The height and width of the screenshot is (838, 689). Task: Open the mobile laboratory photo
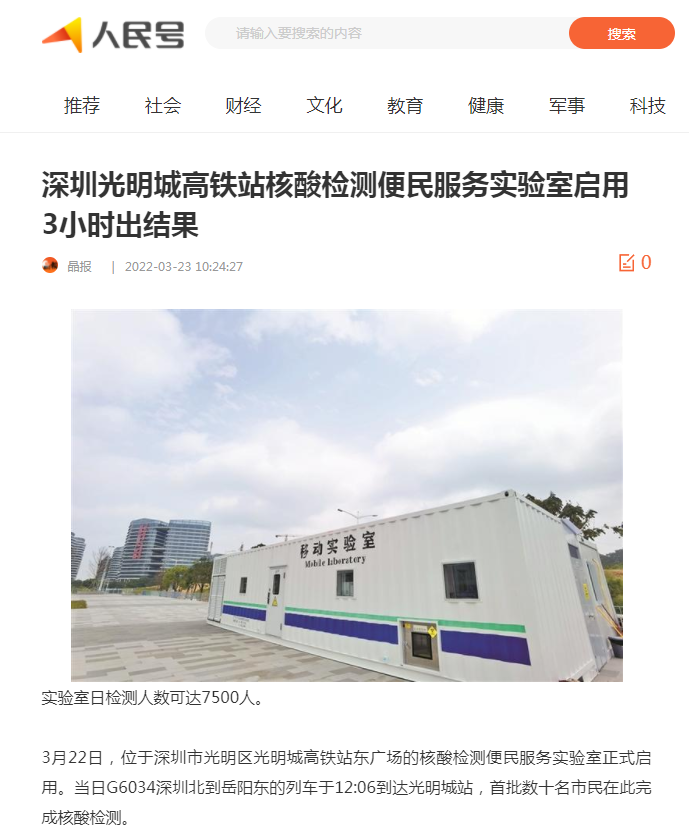(346, 495)
